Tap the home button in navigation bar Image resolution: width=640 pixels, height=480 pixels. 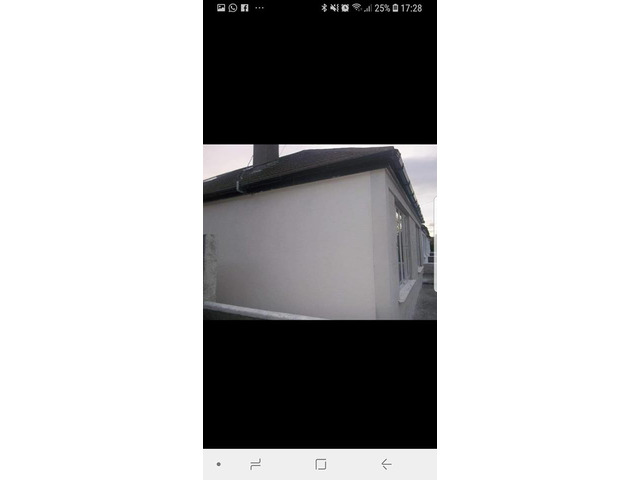[x=320, y=464]
